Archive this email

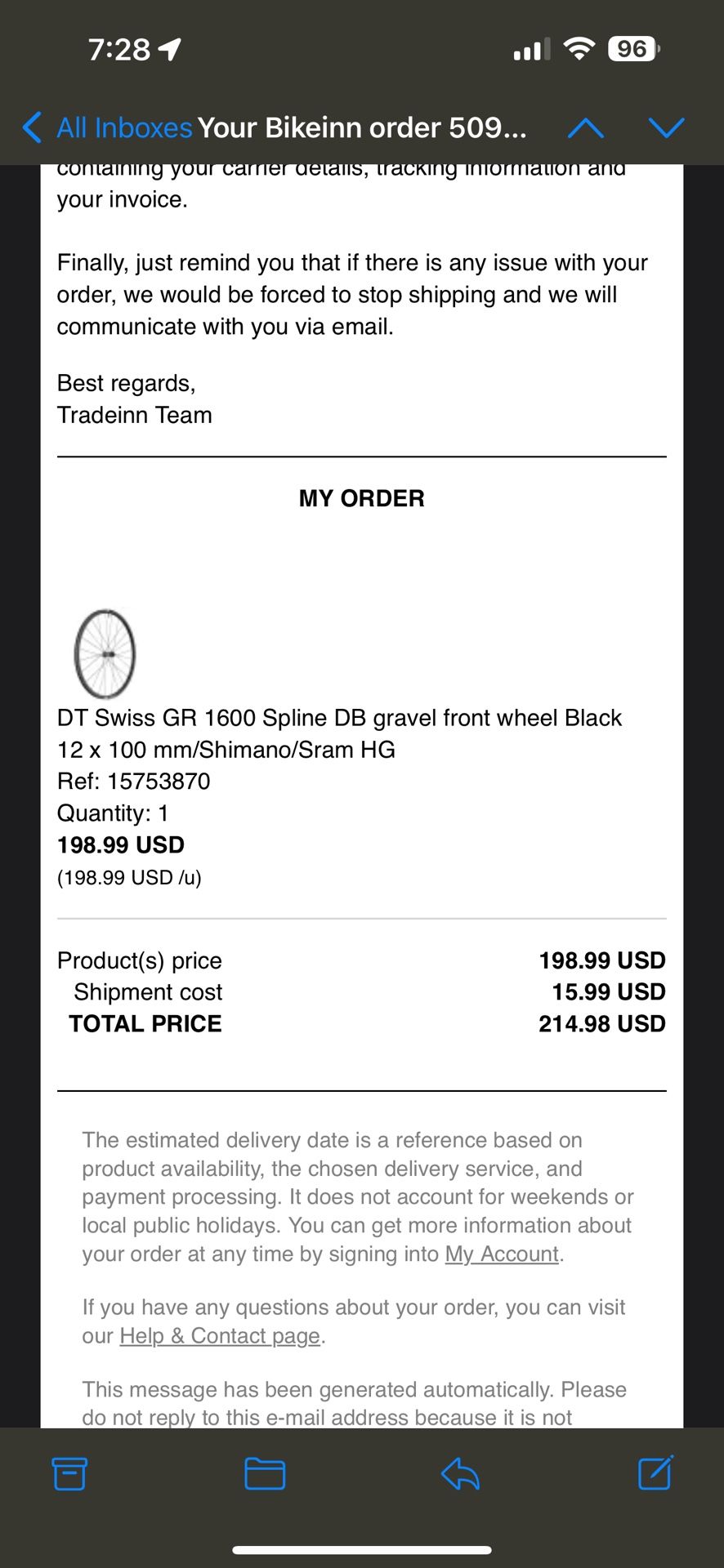pyautogui.click(x=69, y=1473)
